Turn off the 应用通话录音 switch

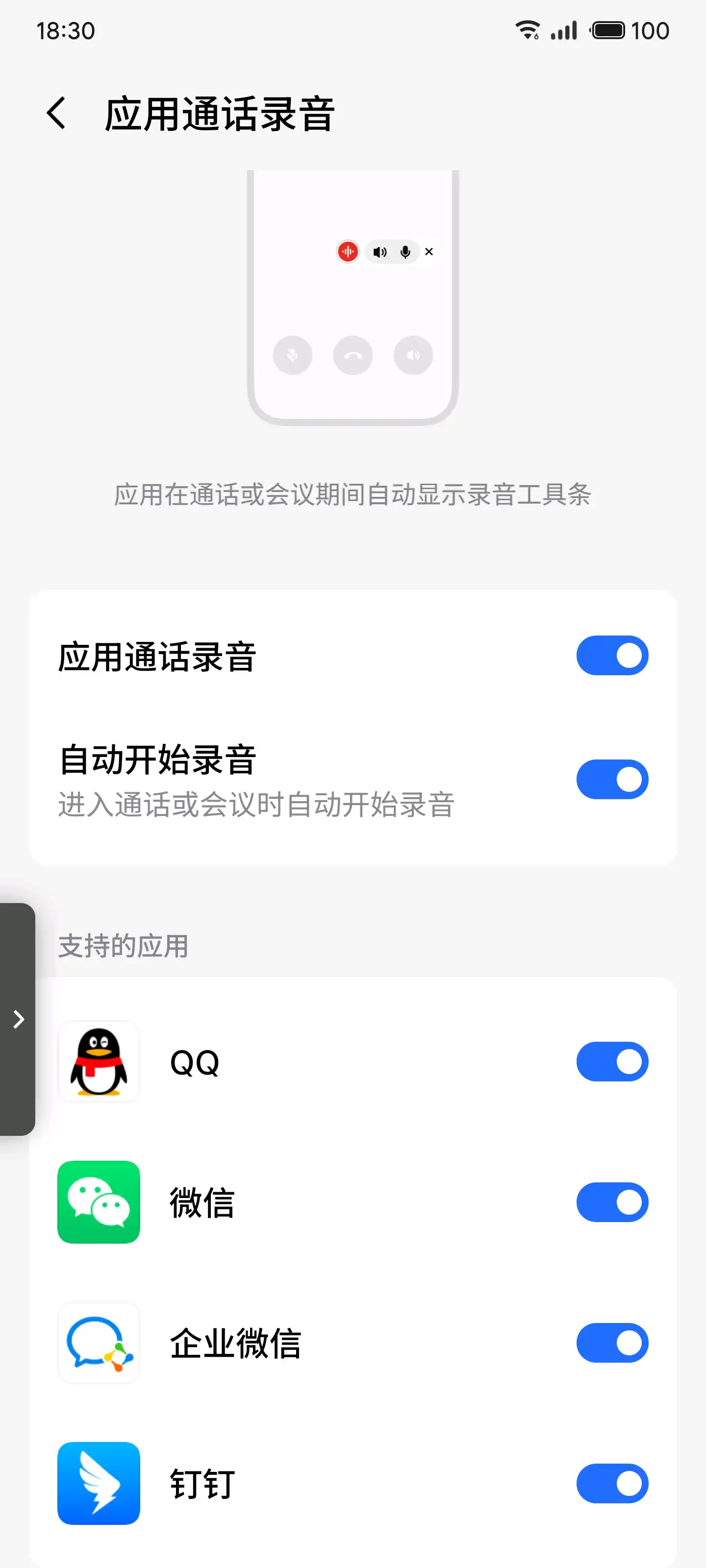(x=611, y=656)
